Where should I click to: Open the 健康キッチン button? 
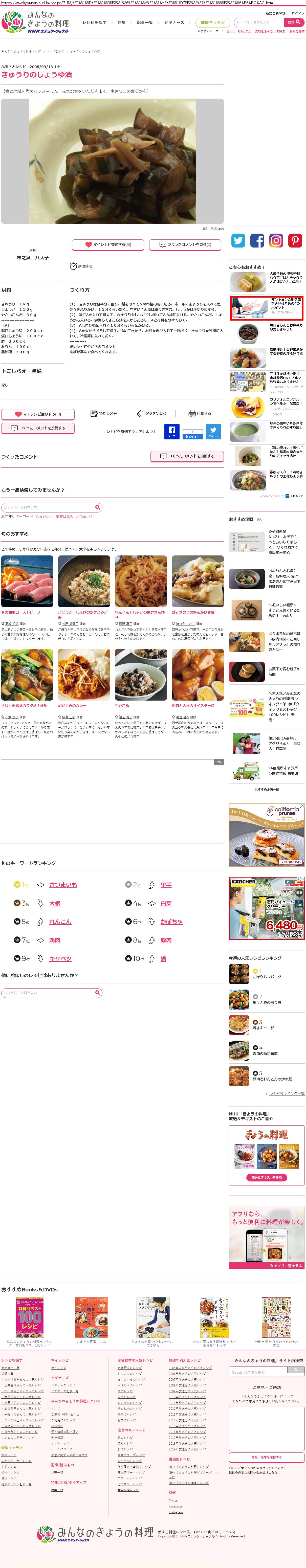pos(212,23)
